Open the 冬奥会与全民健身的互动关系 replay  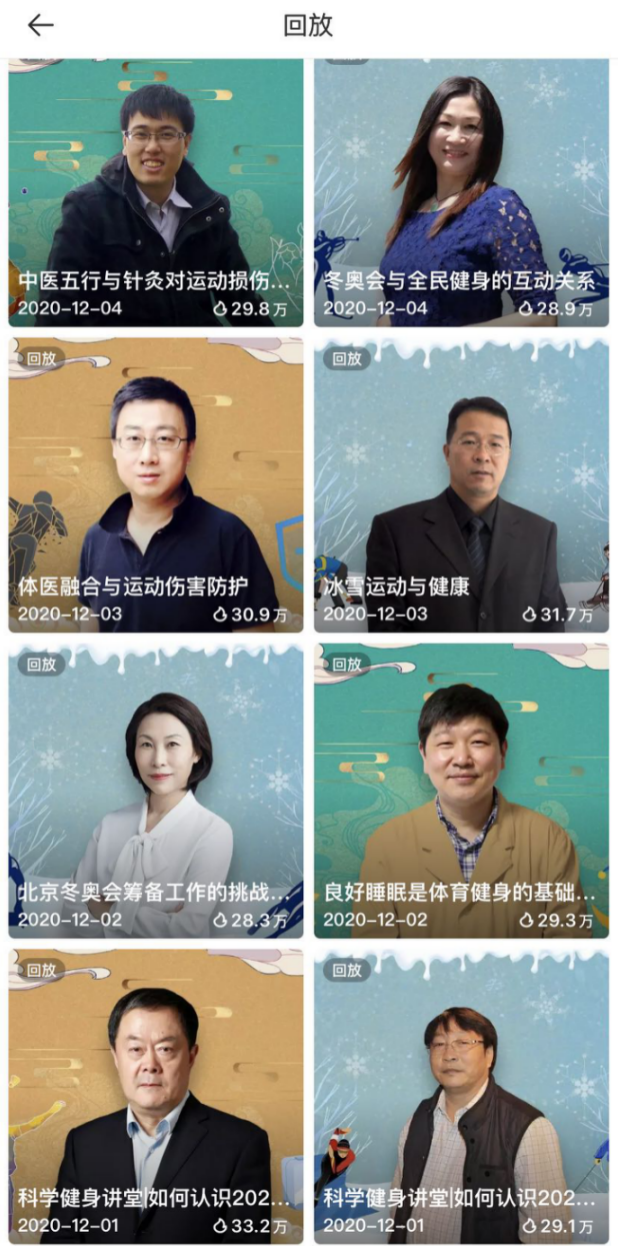pyautogui.click(x=461, y=192)
